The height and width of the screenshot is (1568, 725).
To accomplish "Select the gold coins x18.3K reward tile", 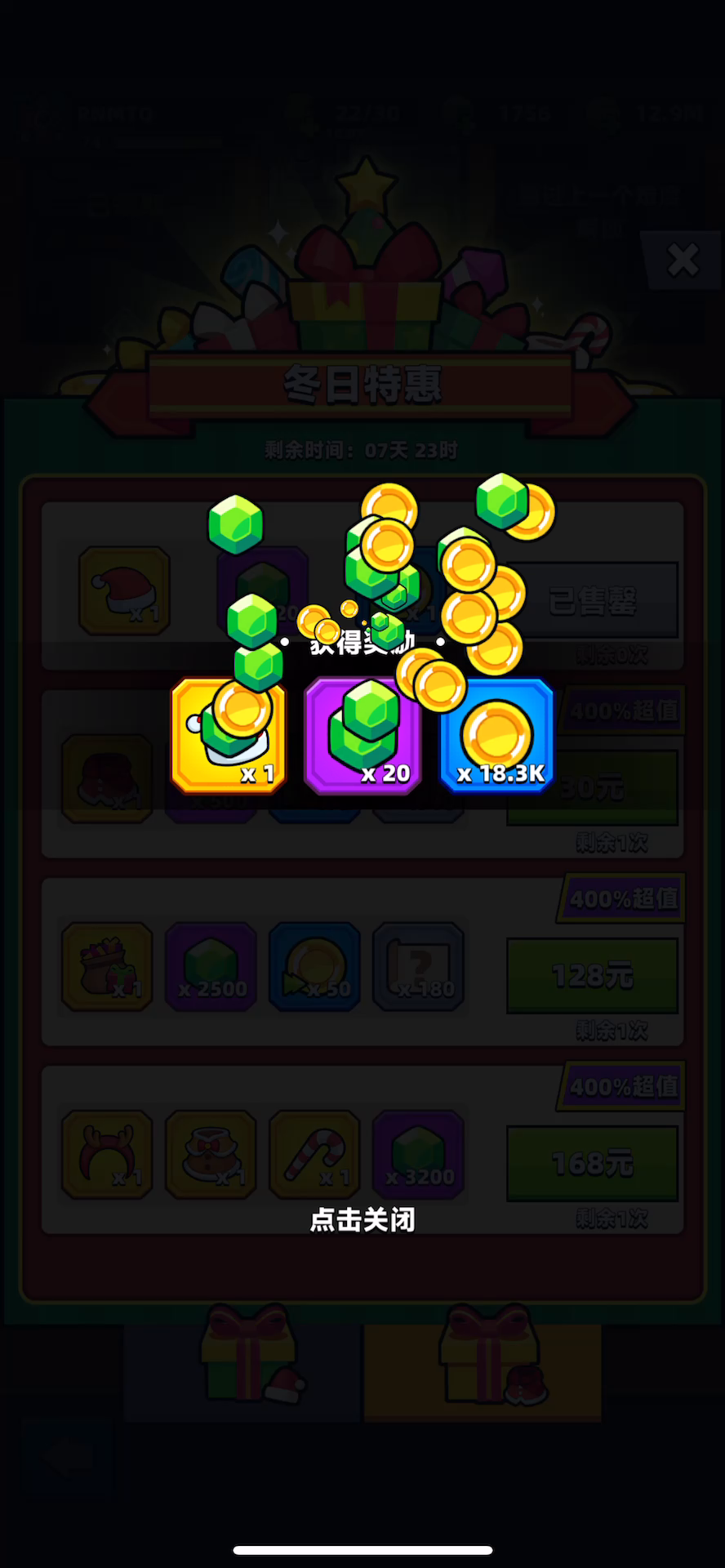I will (497, 736).
